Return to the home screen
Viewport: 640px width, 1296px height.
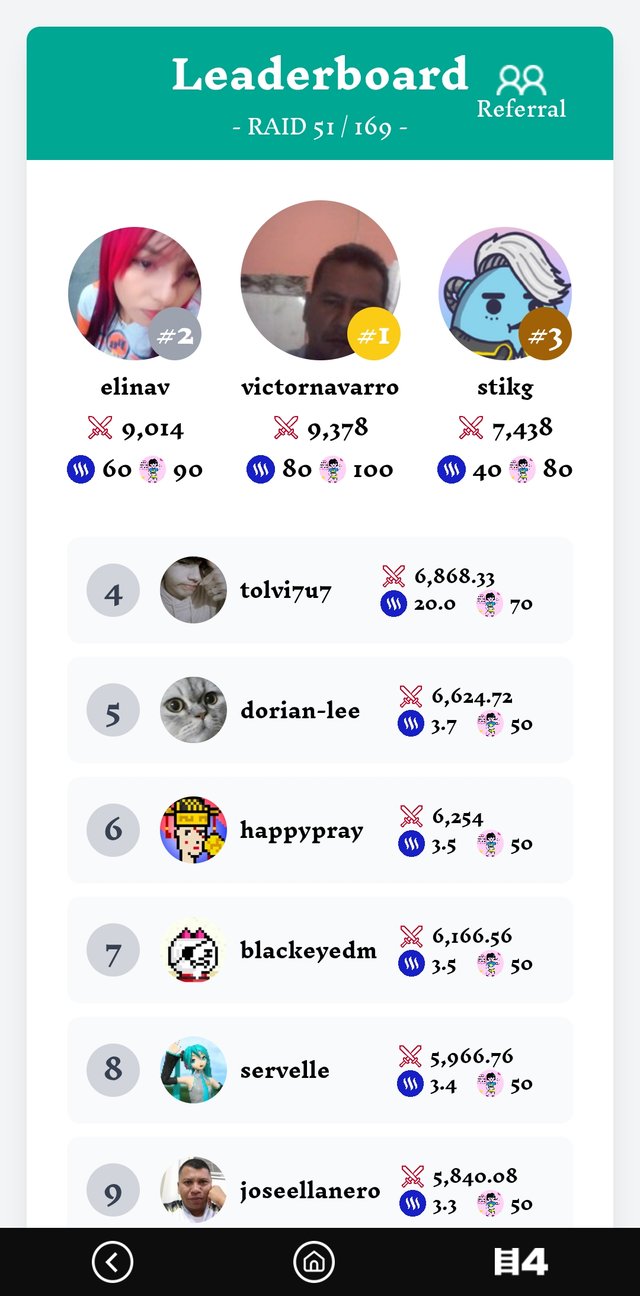click(x=314, y=1263)
